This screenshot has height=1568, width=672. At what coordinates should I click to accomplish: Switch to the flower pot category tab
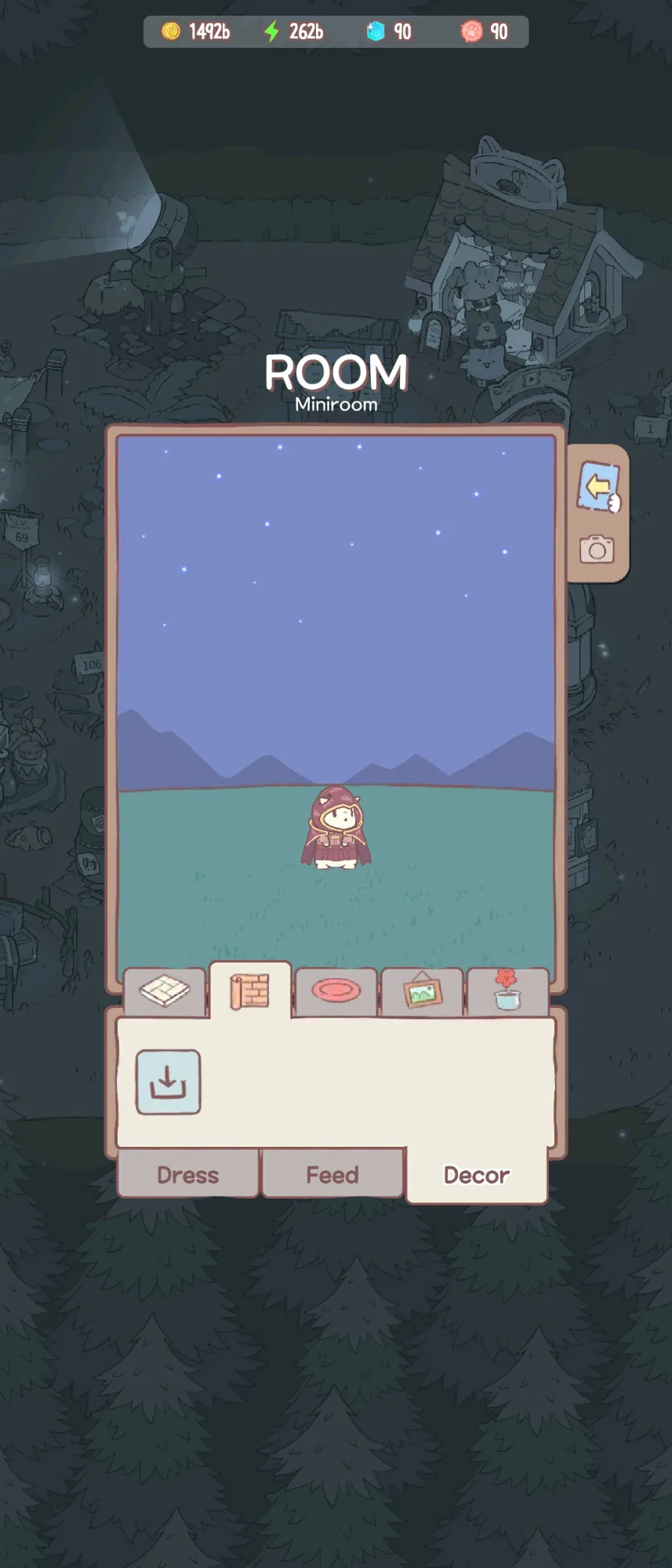pyautogui.click(x=507, y=991)
